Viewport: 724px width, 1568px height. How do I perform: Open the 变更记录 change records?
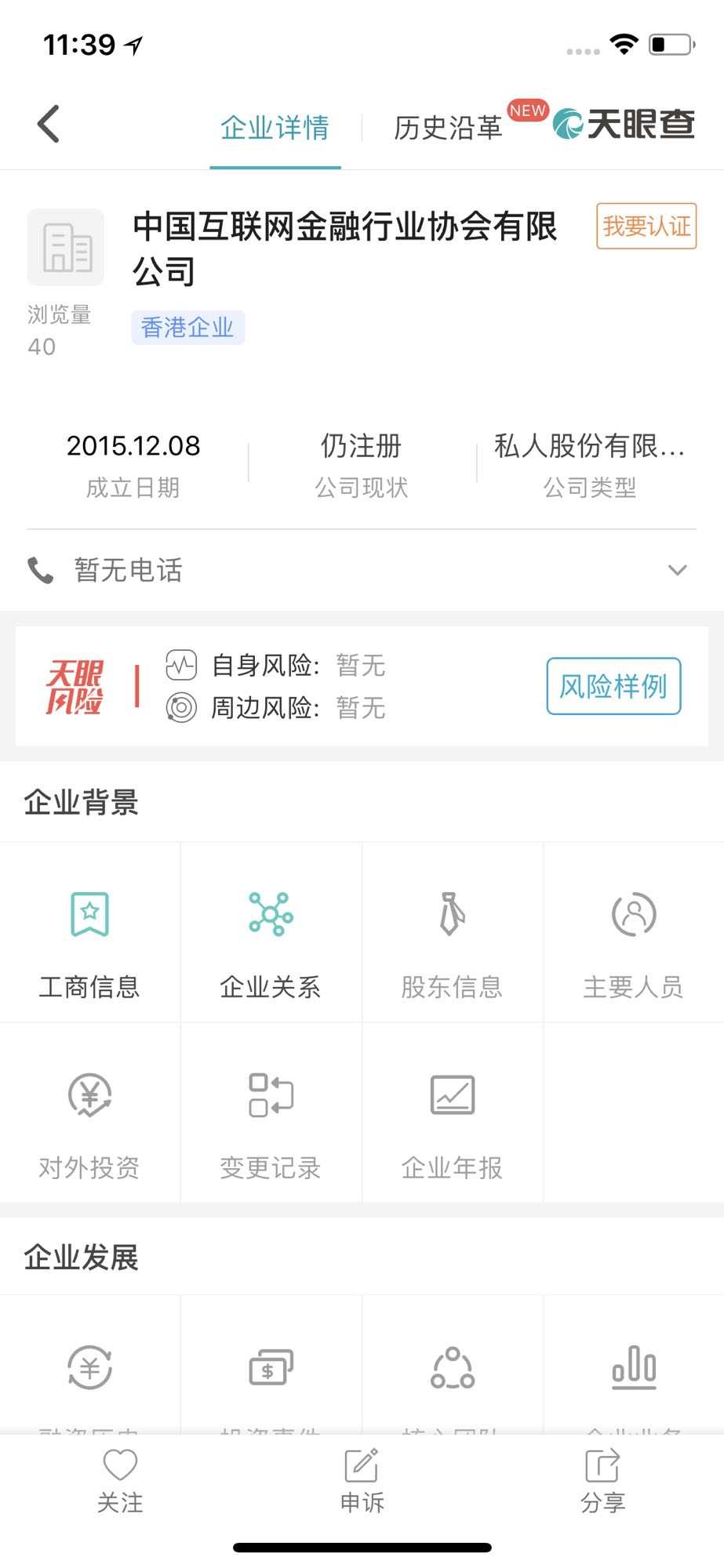tap(271, 1121)
